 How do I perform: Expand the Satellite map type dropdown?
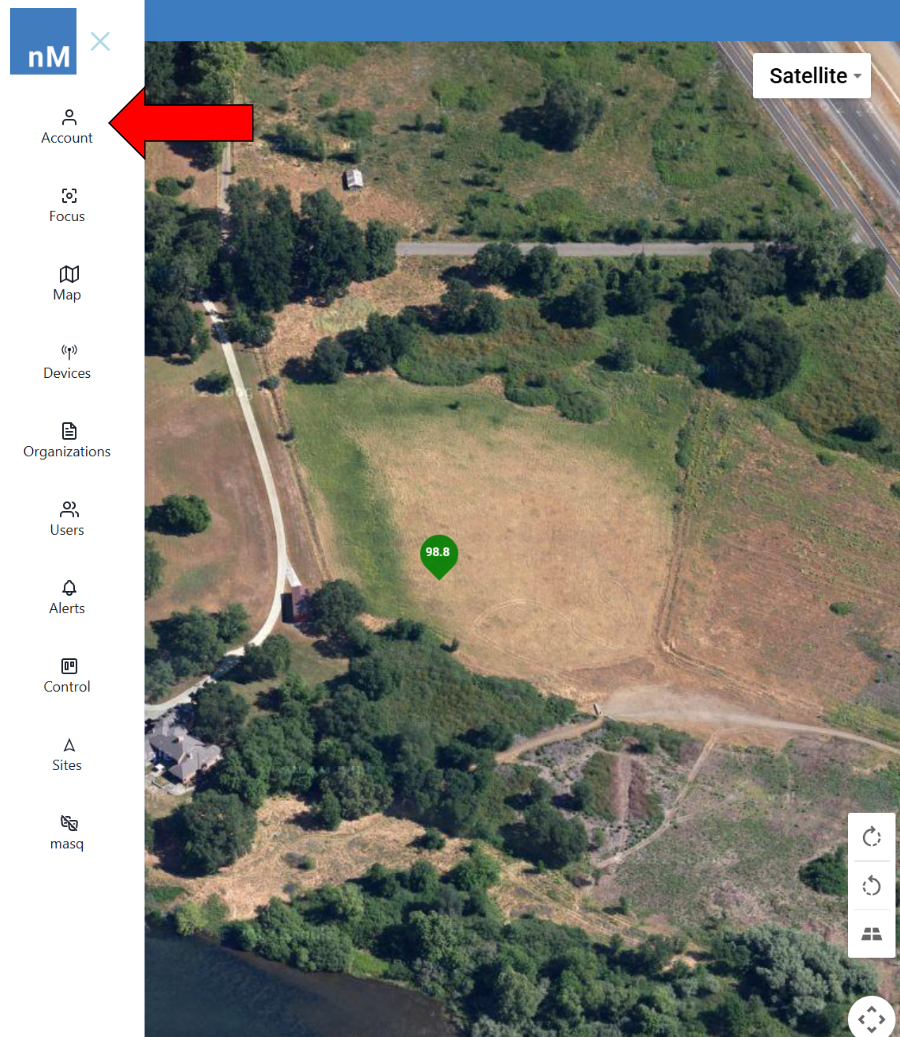pos(811,76)
